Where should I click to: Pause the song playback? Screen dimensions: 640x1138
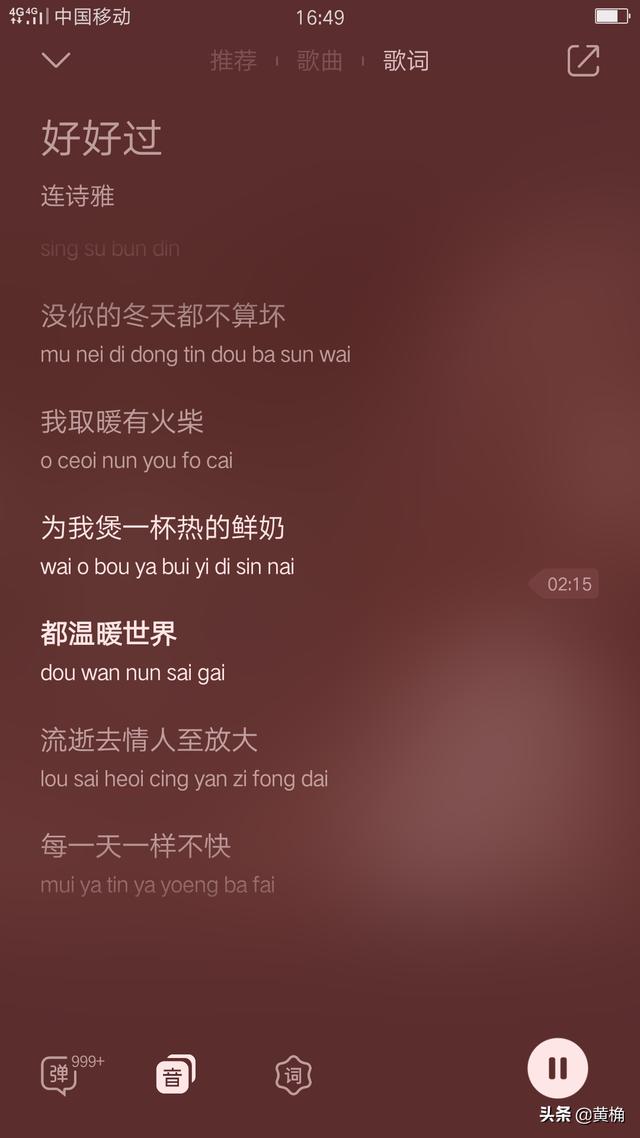(x=557, y=1068)
